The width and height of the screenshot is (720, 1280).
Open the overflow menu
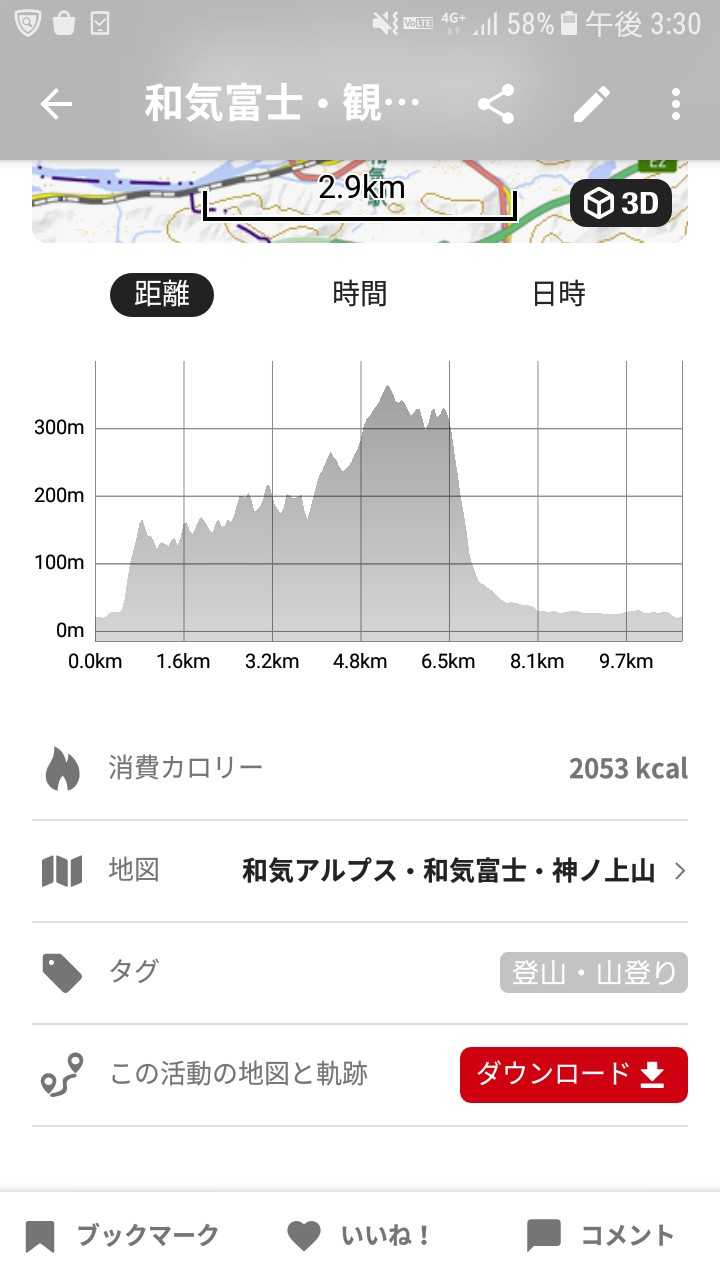click(676, 104)
